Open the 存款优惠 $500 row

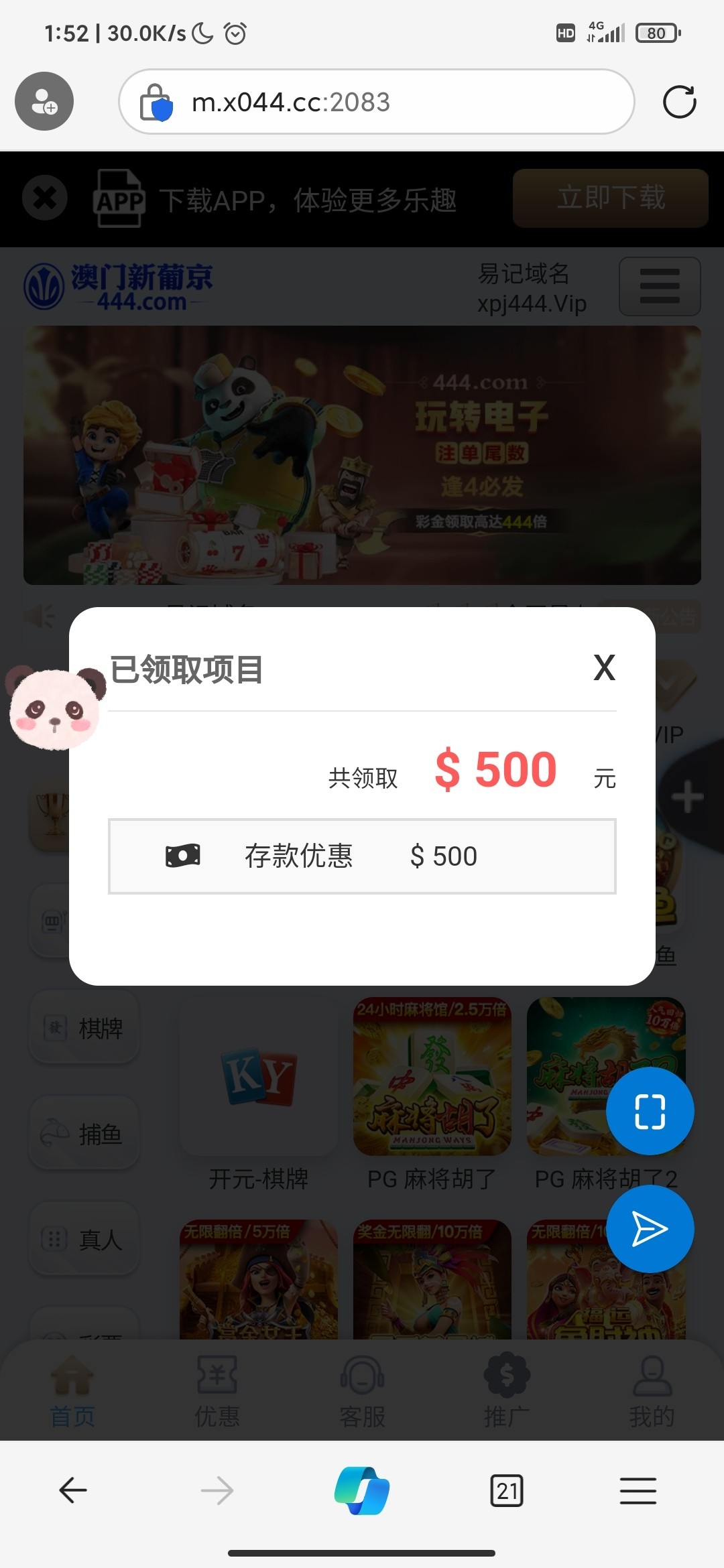pos(362,856)
